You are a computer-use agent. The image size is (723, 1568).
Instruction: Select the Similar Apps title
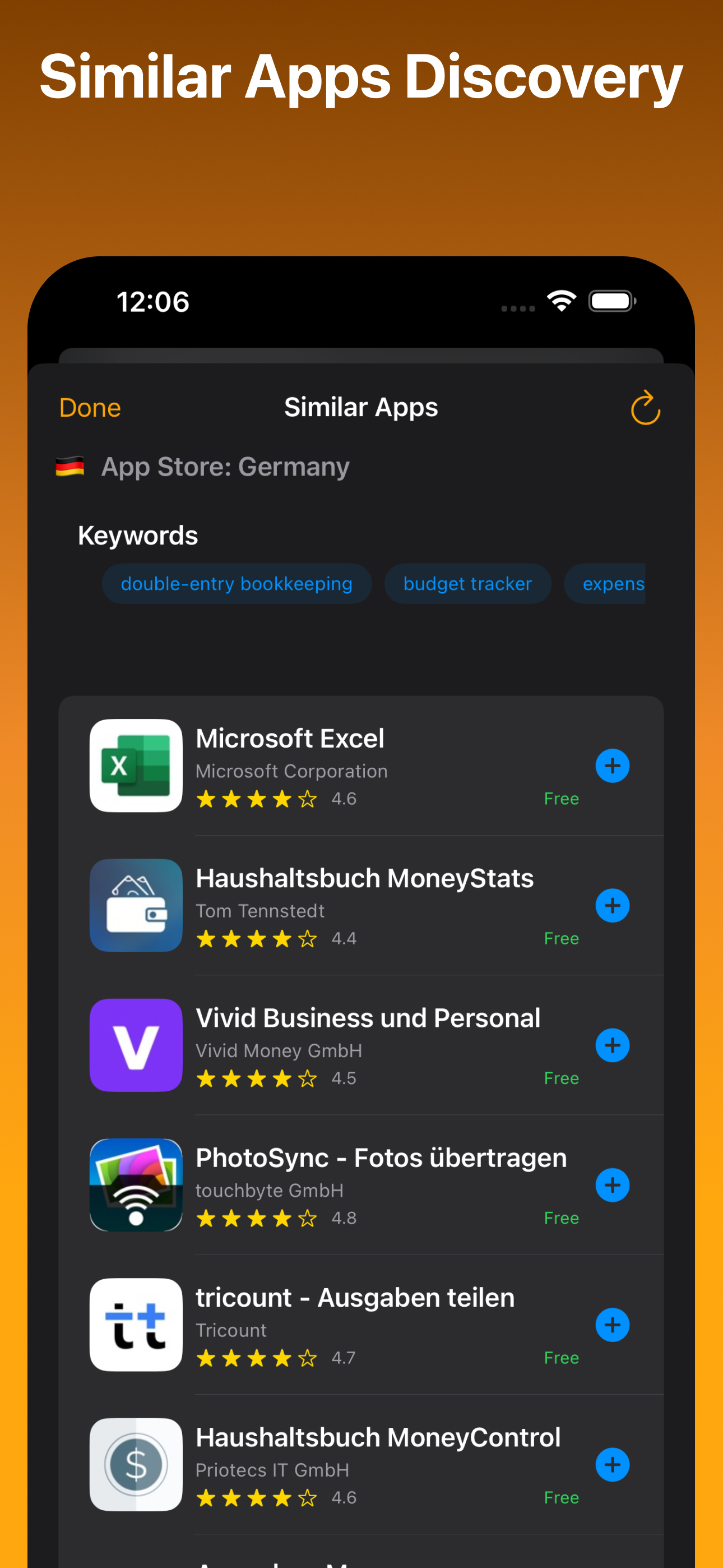click(361, 407)
